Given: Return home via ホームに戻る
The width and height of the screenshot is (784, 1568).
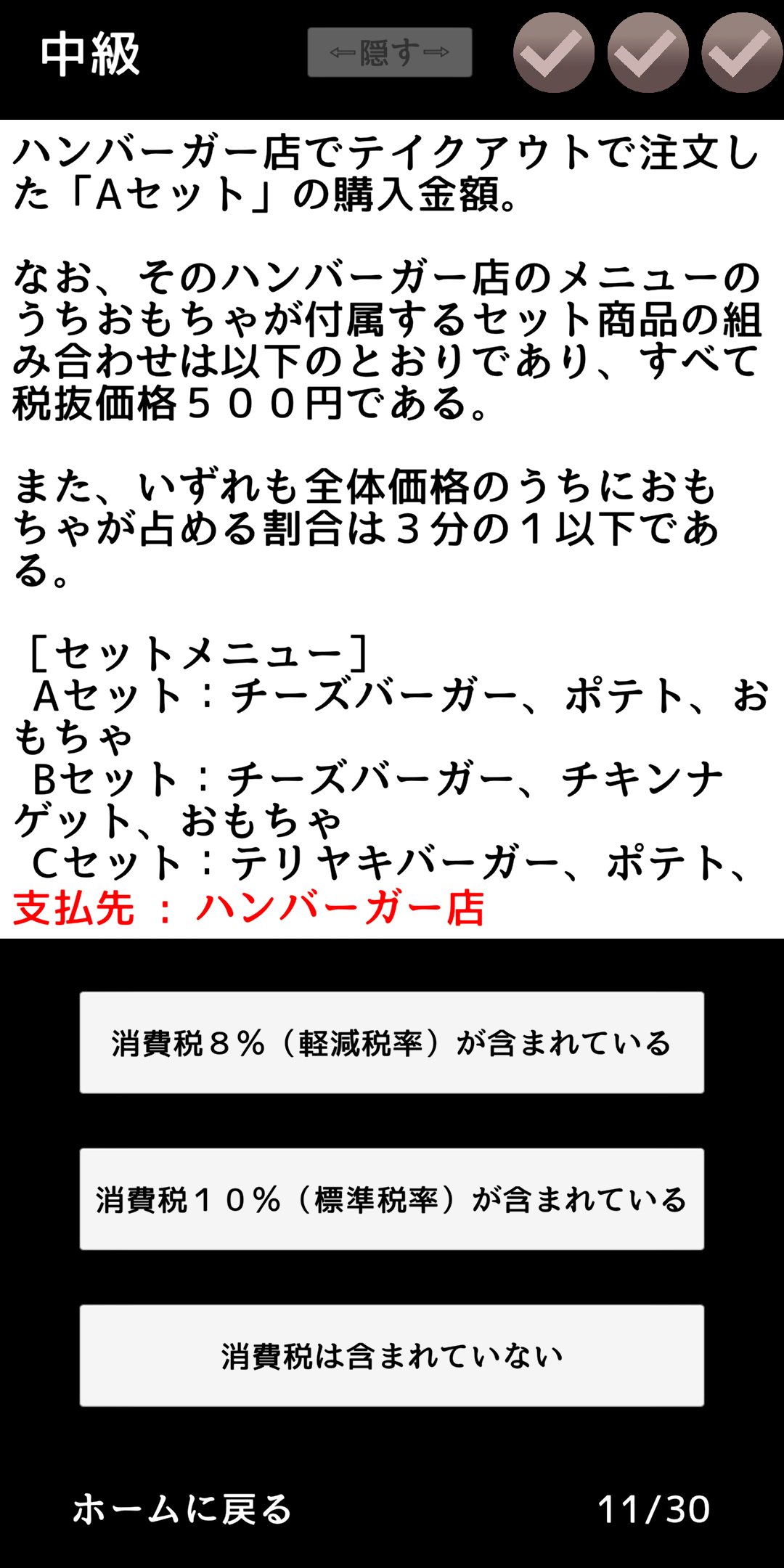Looking at the screenshot, I should [182, 1510].
